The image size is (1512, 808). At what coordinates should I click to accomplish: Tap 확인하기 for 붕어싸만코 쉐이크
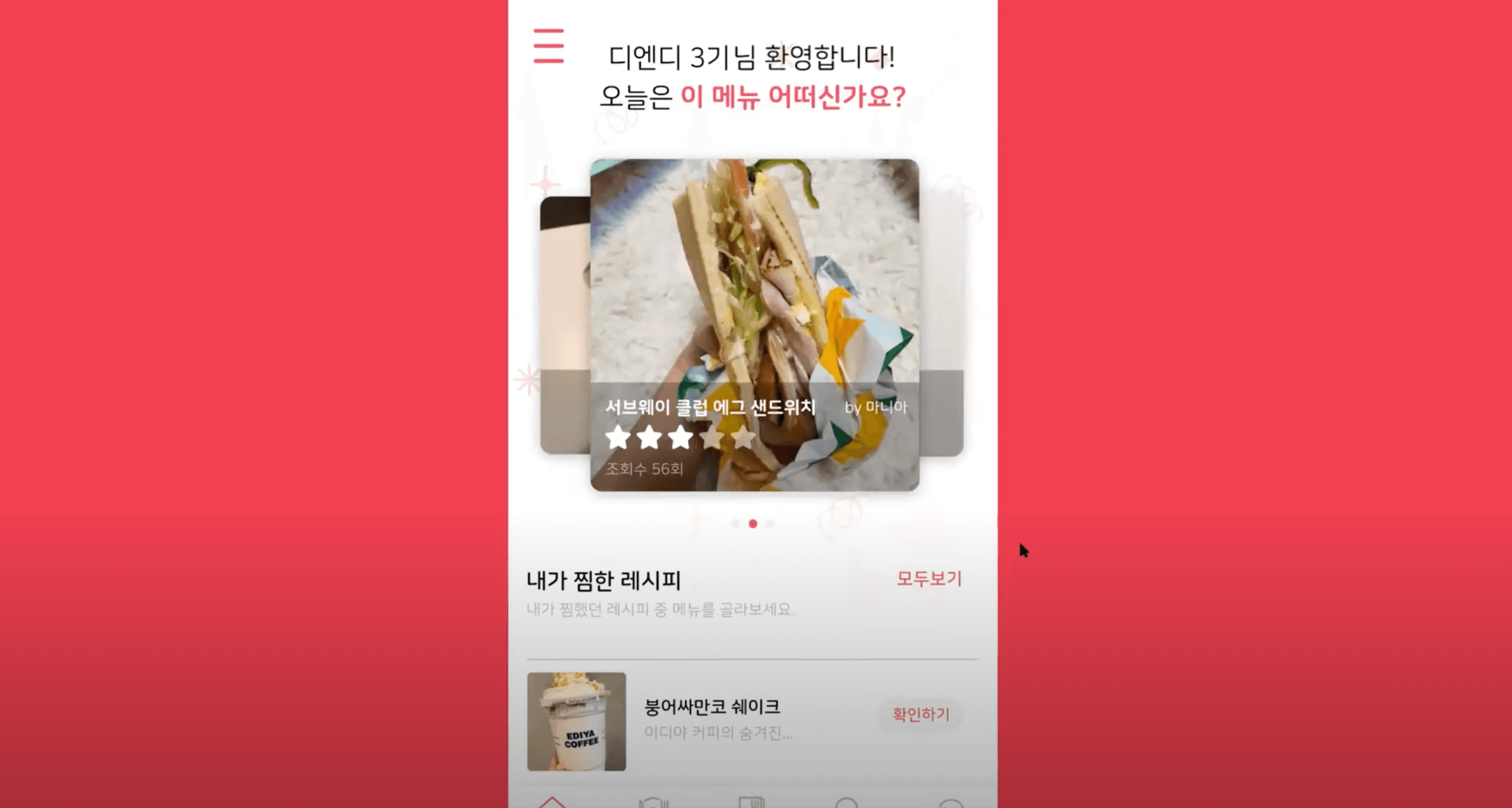920,714
